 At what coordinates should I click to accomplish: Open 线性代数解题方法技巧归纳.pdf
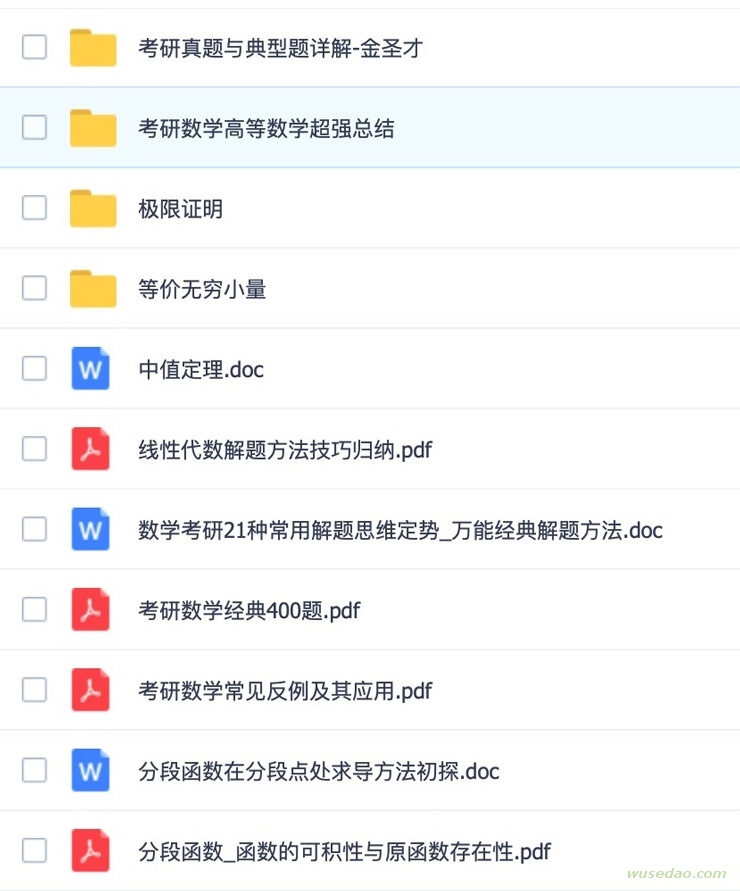click(285, 450)
